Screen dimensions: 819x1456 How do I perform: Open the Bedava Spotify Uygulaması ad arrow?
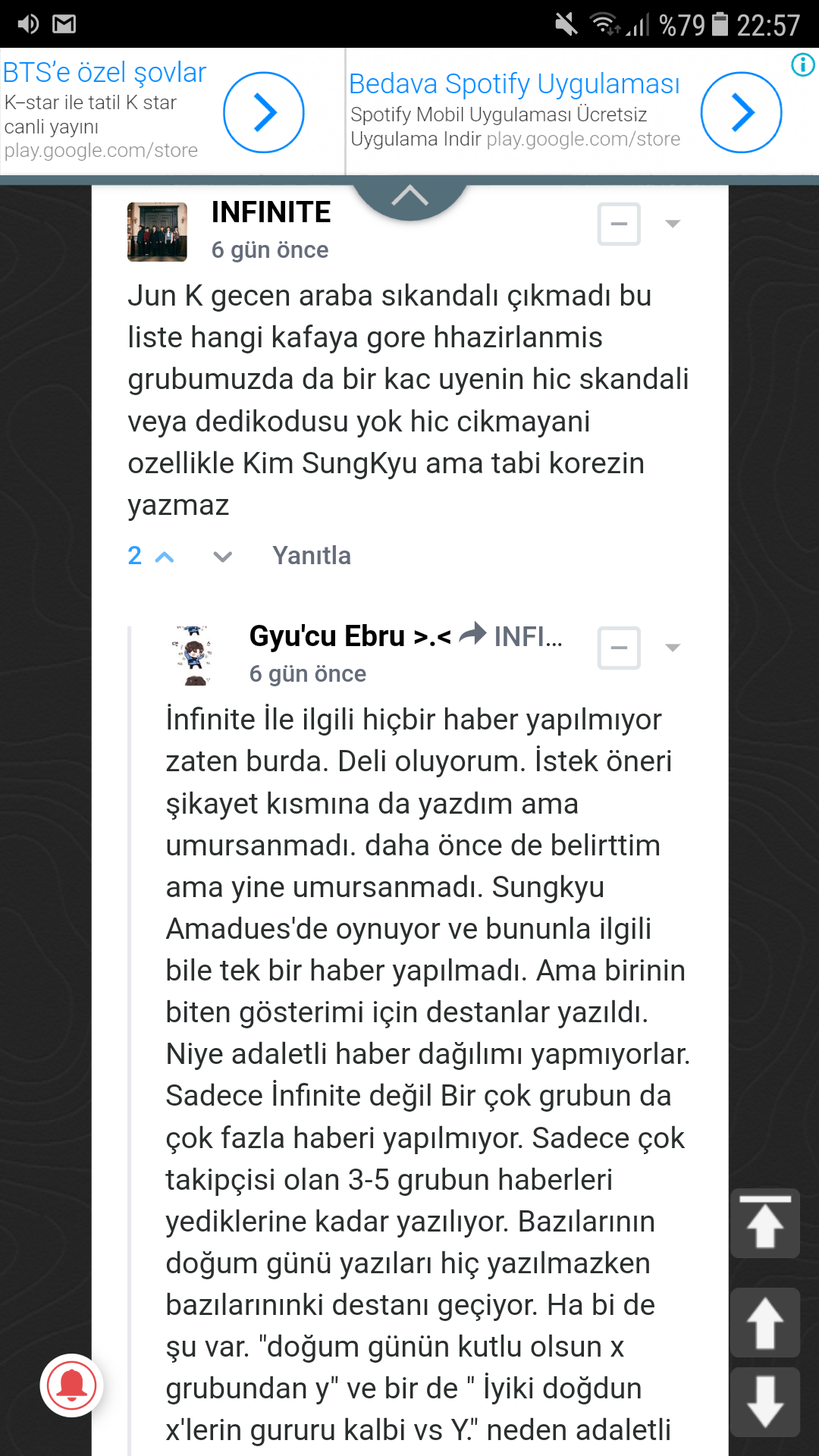pos(741,112)
